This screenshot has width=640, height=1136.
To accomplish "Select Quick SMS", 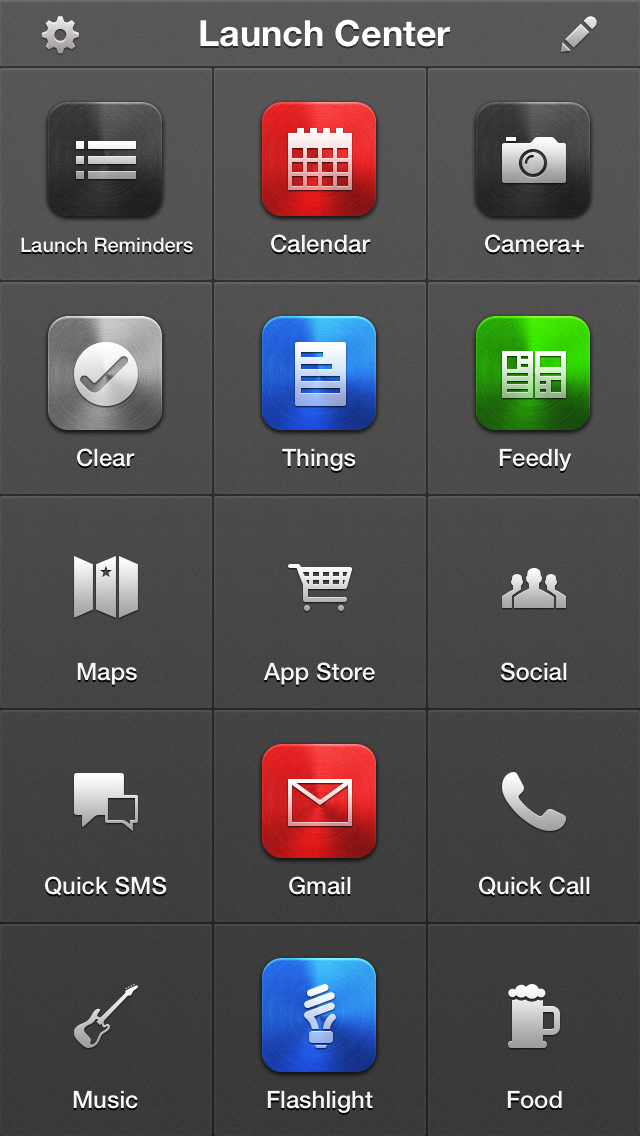I will coord(106,816).
